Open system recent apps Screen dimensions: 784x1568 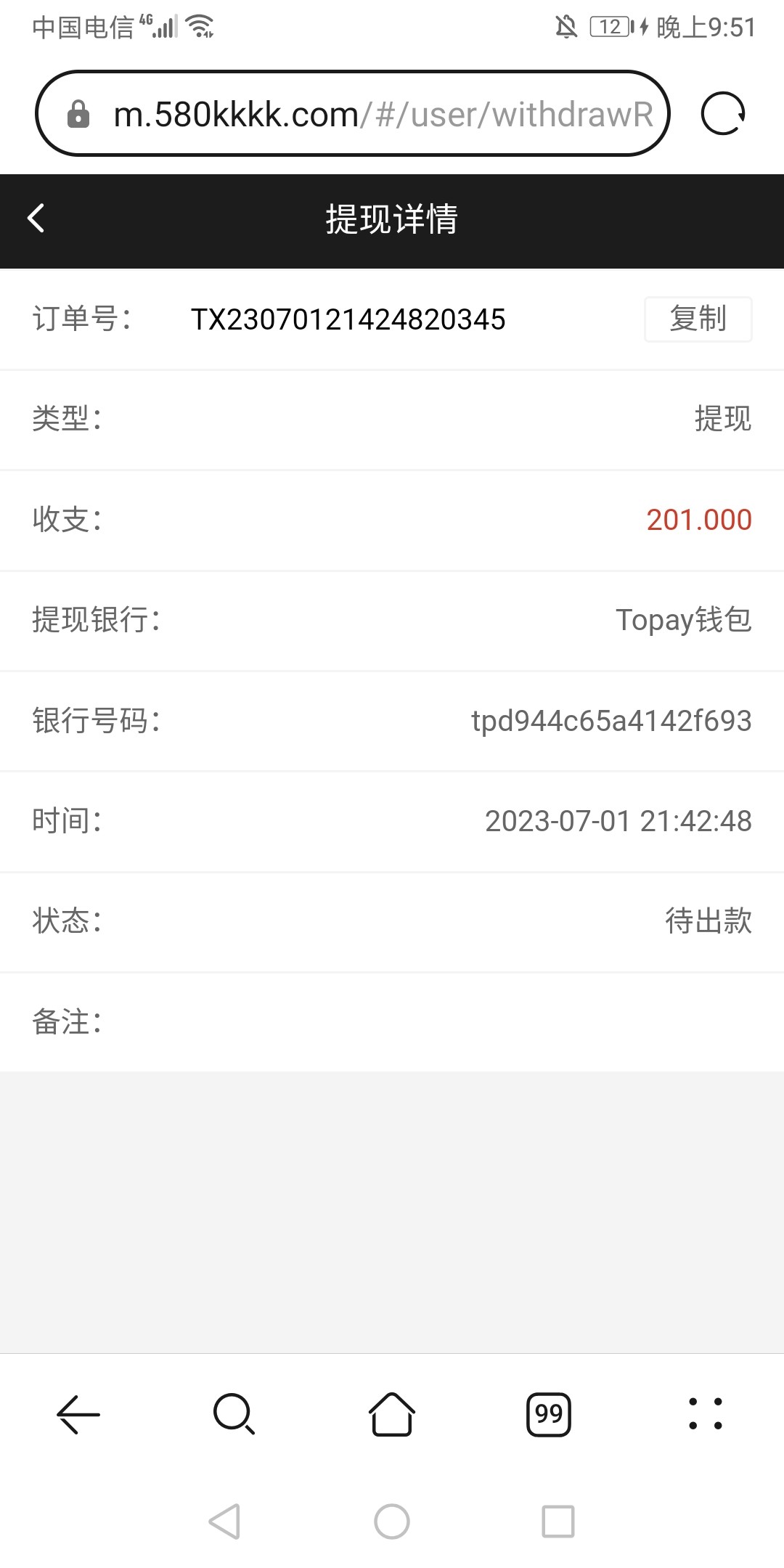[x=558, y=1522]
